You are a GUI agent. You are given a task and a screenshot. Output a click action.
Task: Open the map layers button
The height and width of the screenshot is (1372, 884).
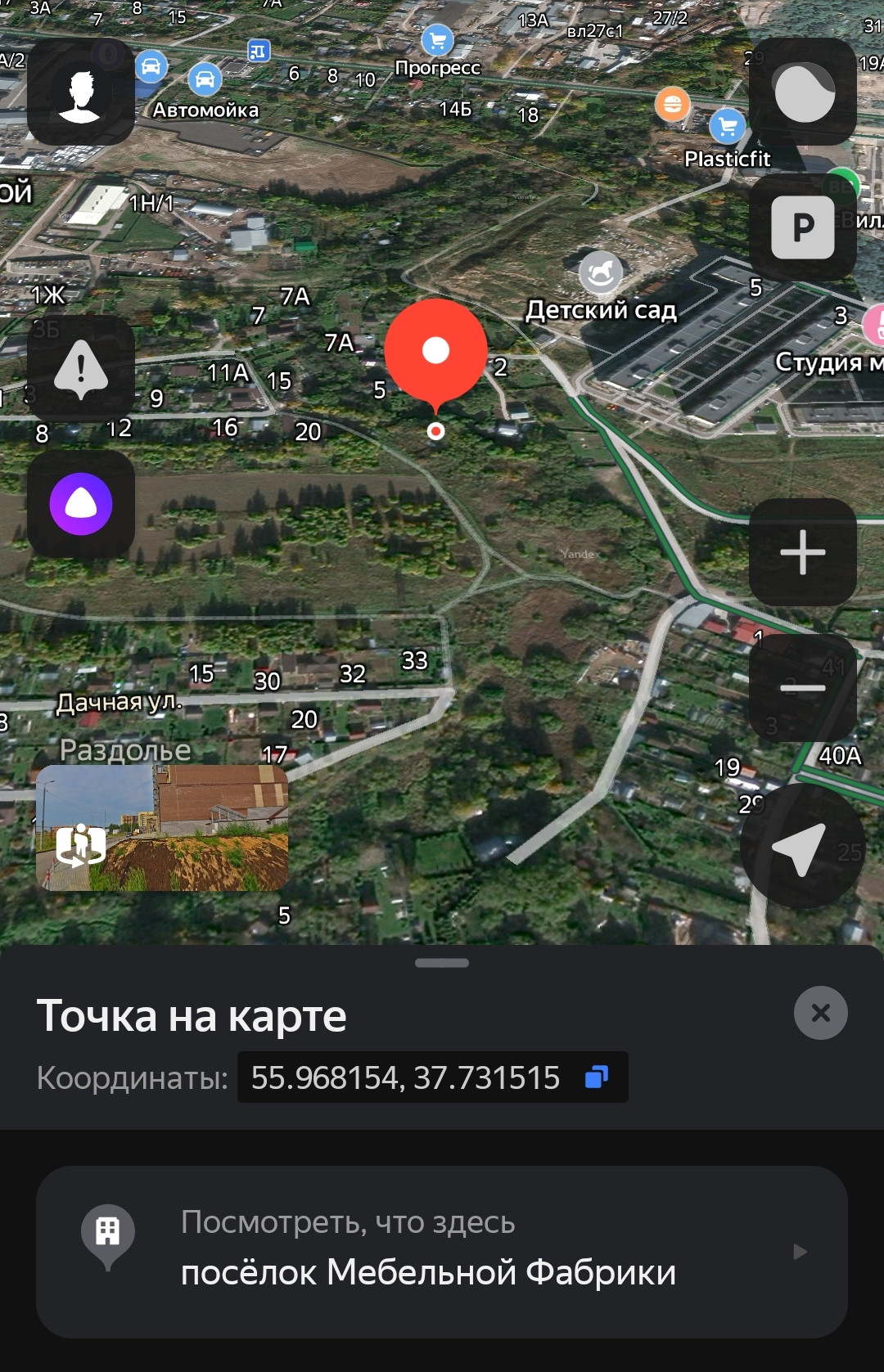[x=802, y=92]
